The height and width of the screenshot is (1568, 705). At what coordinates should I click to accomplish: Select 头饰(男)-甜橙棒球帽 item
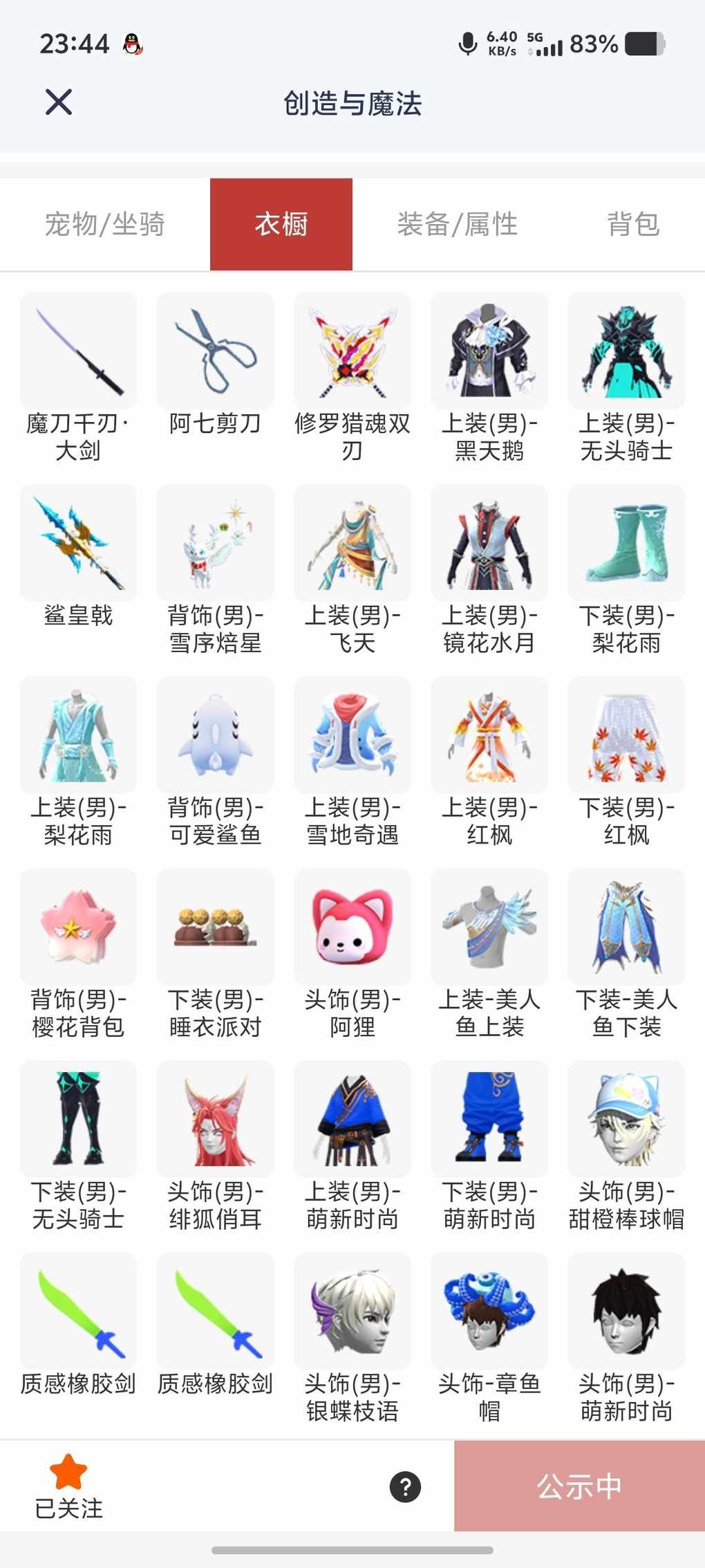[626, 1120]
